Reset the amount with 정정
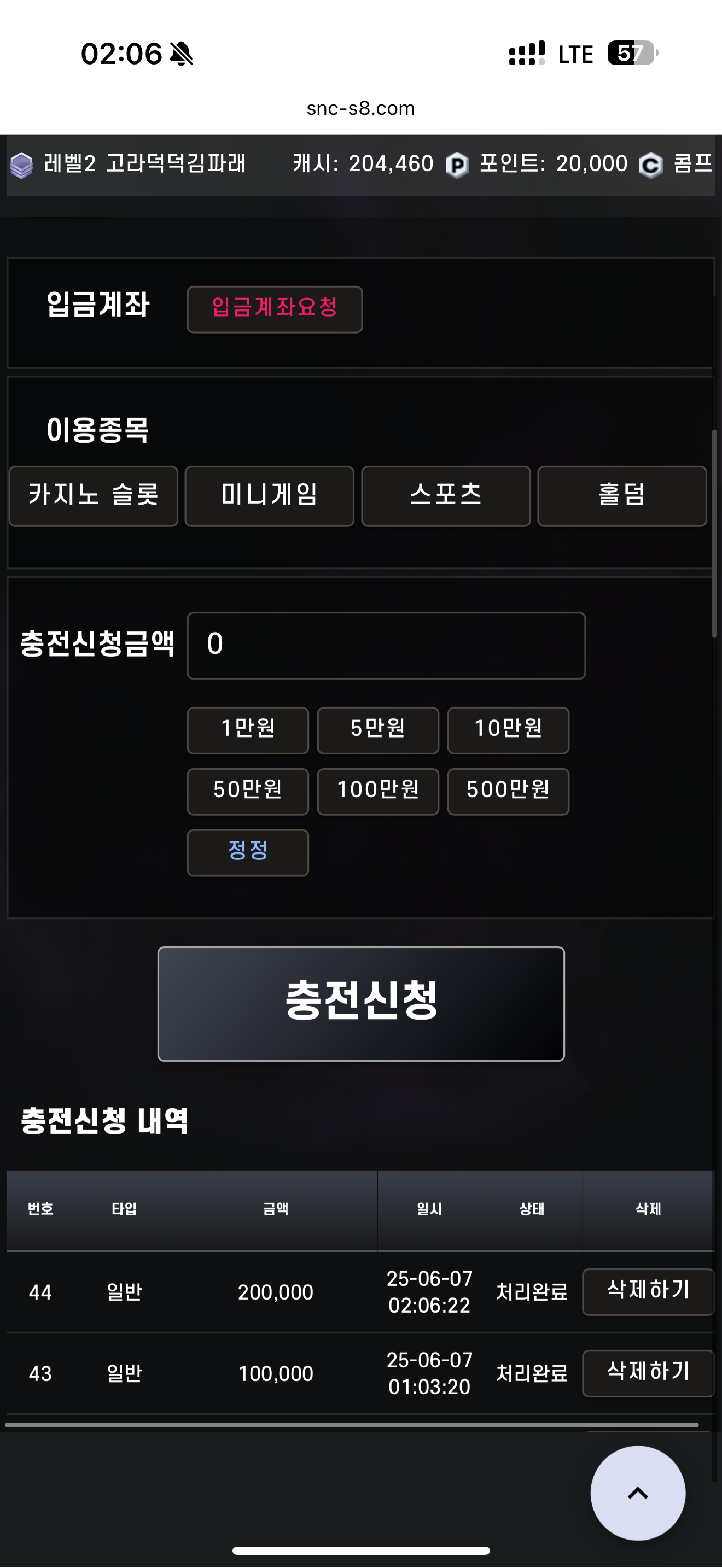 pos(248,852)
